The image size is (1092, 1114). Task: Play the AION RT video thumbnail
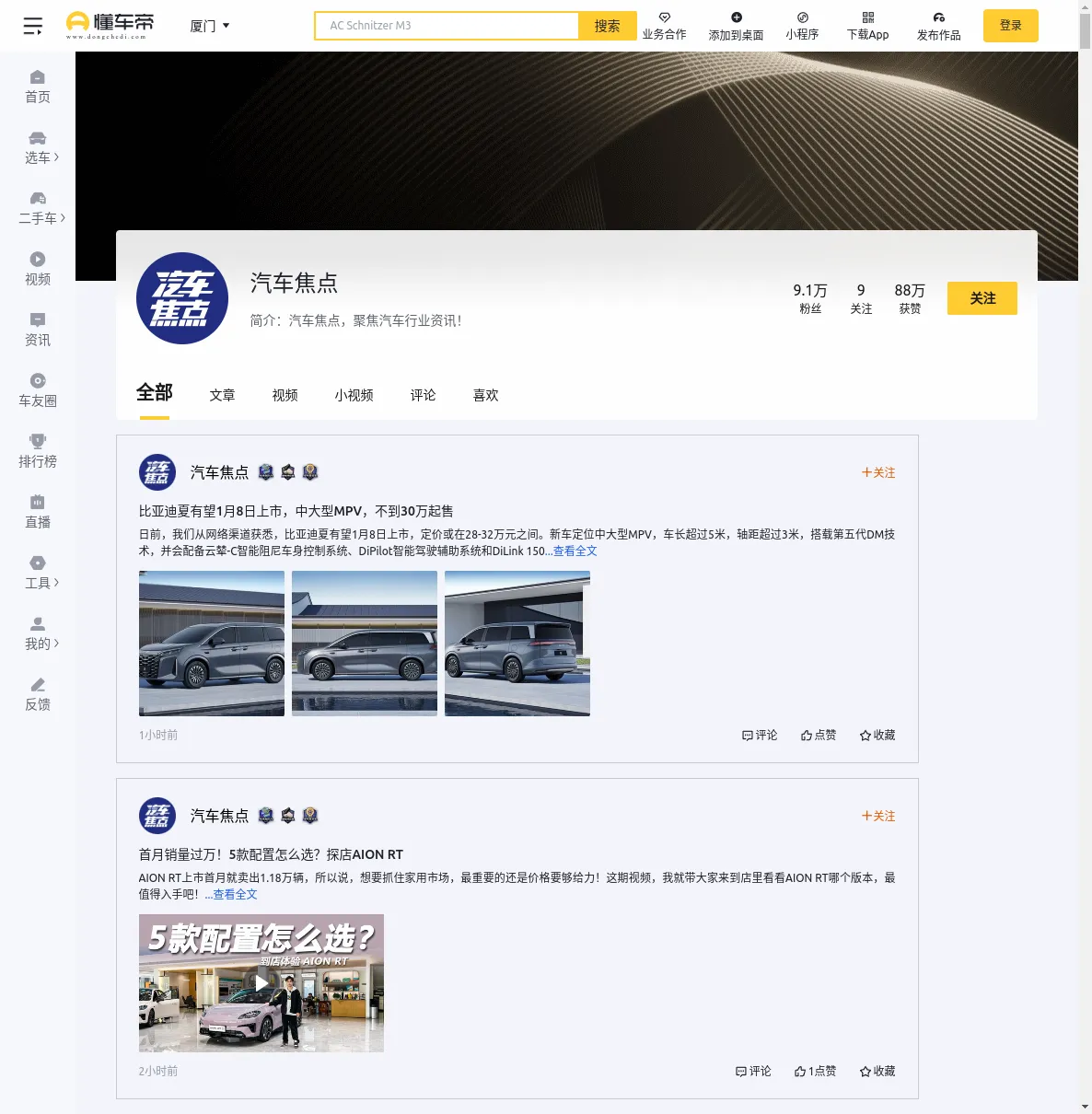(x=261, y=983)
